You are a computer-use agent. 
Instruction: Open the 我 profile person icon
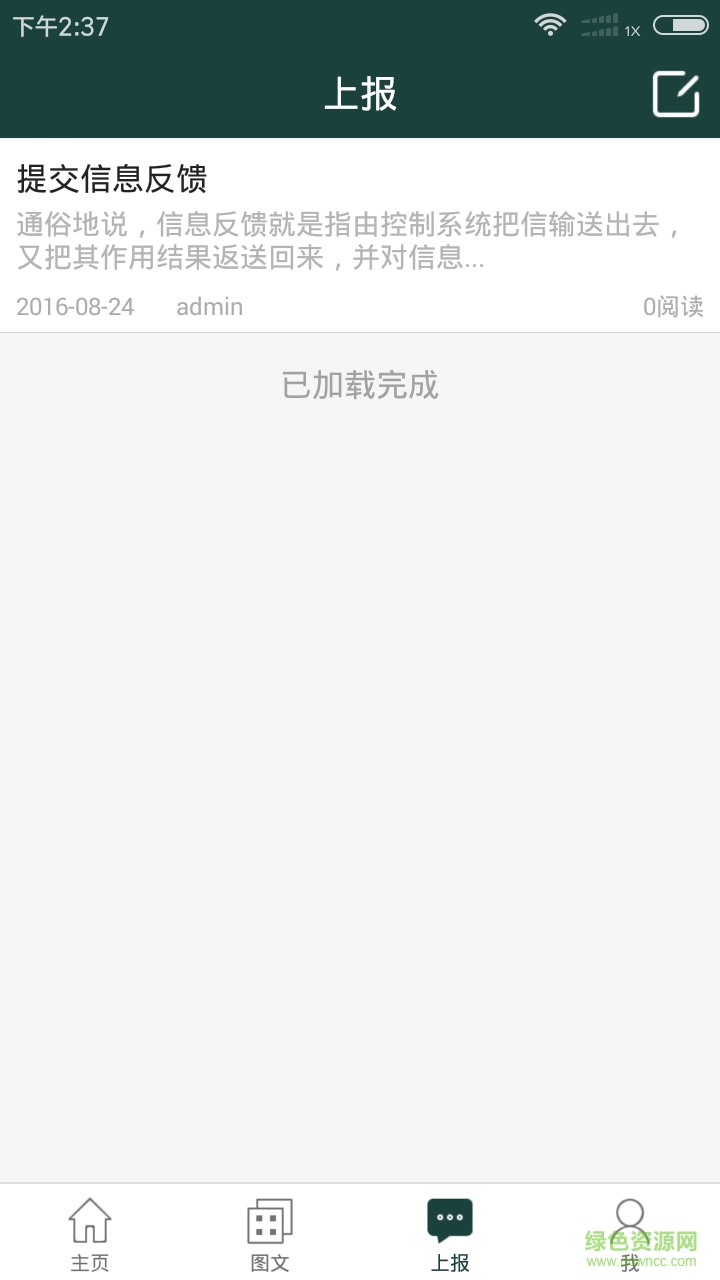(x=629, y=1218)
